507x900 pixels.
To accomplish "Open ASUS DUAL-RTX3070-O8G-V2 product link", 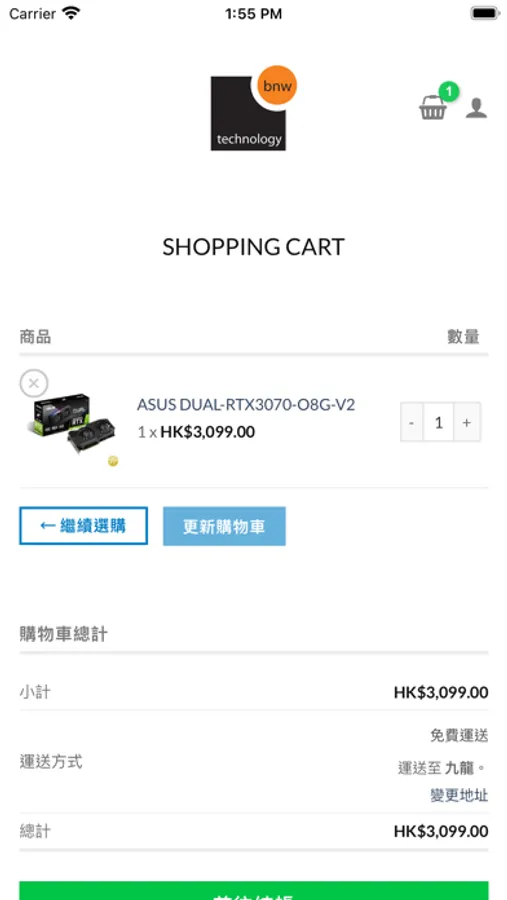I will tap(246, 405).
